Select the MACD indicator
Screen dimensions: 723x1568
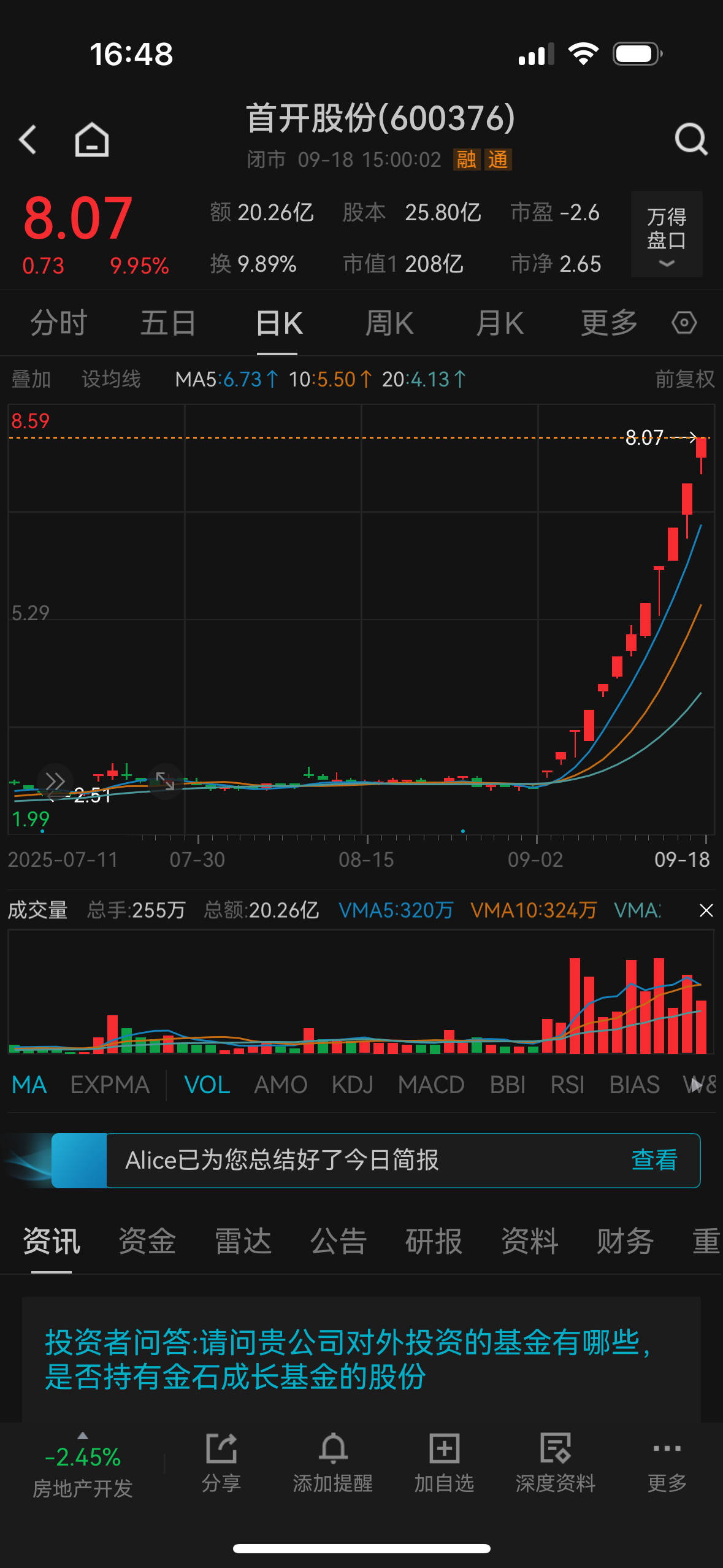pyautogui.click(x=430, y=1085)
